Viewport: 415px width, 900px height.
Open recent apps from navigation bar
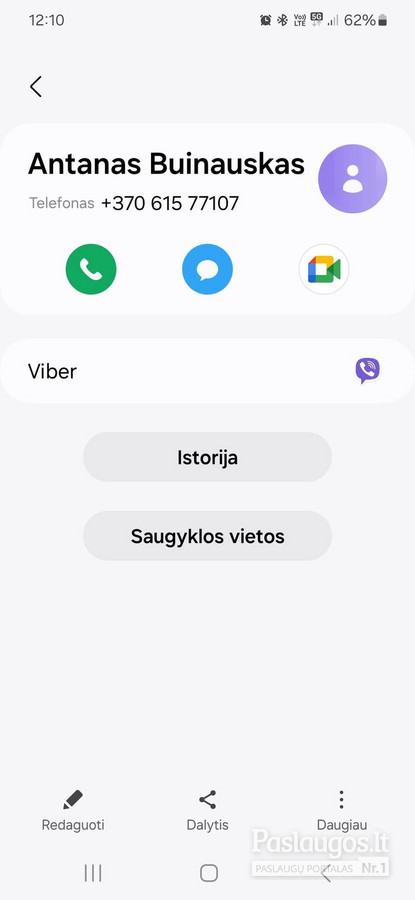pyautogui.click(x=92, y=873)
